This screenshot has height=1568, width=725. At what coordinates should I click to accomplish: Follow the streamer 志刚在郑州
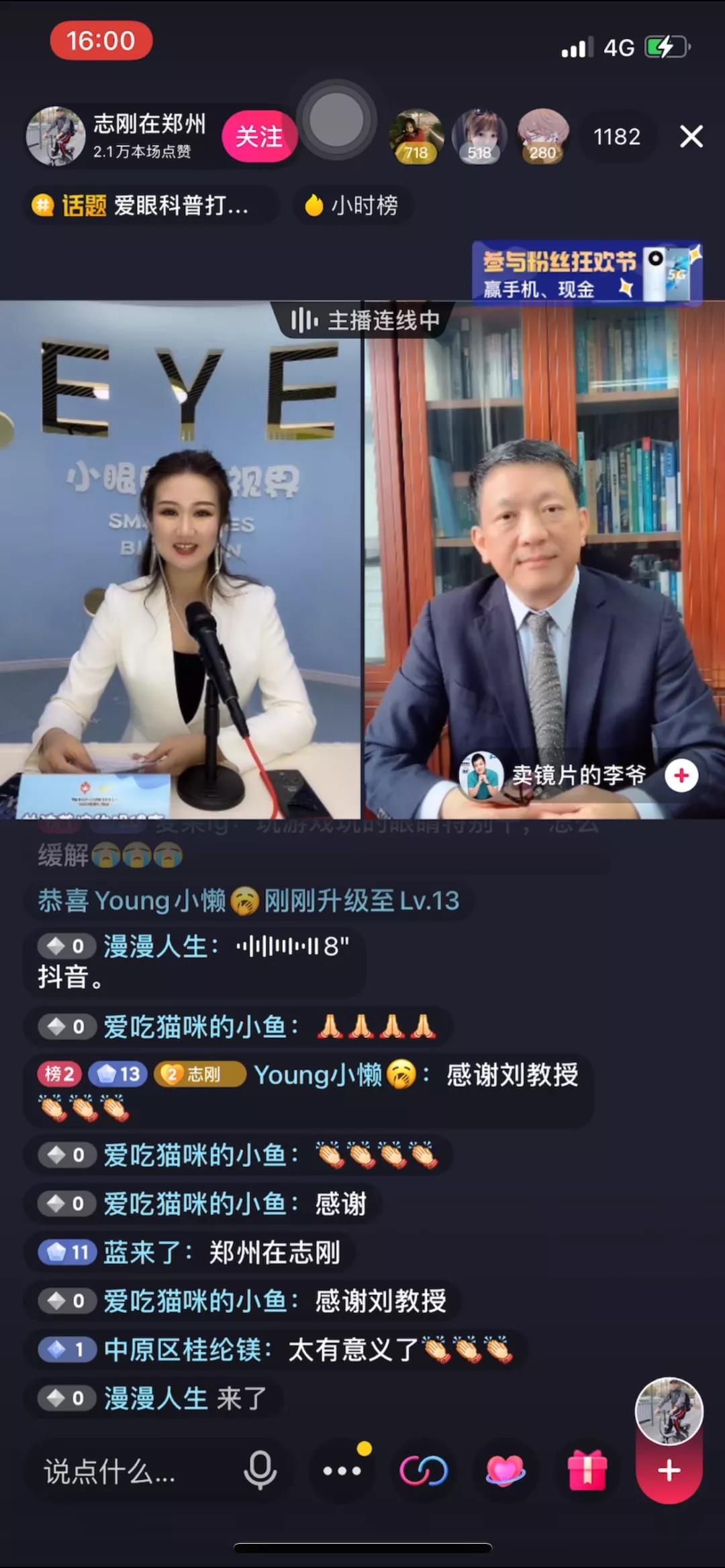pyautogui.click(x=259, y=137)
